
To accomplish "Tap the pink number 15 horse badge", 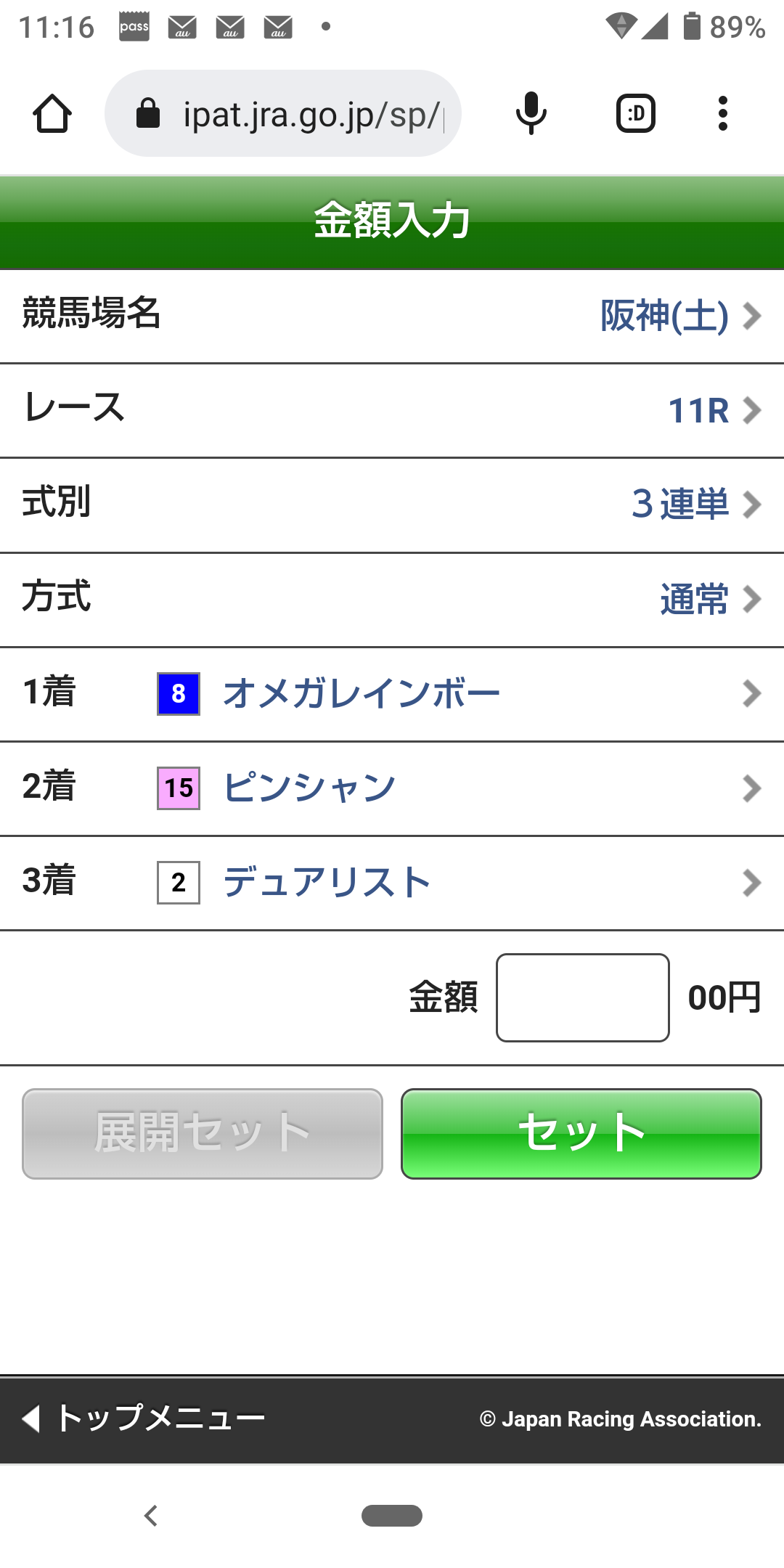I will (178, 788).
